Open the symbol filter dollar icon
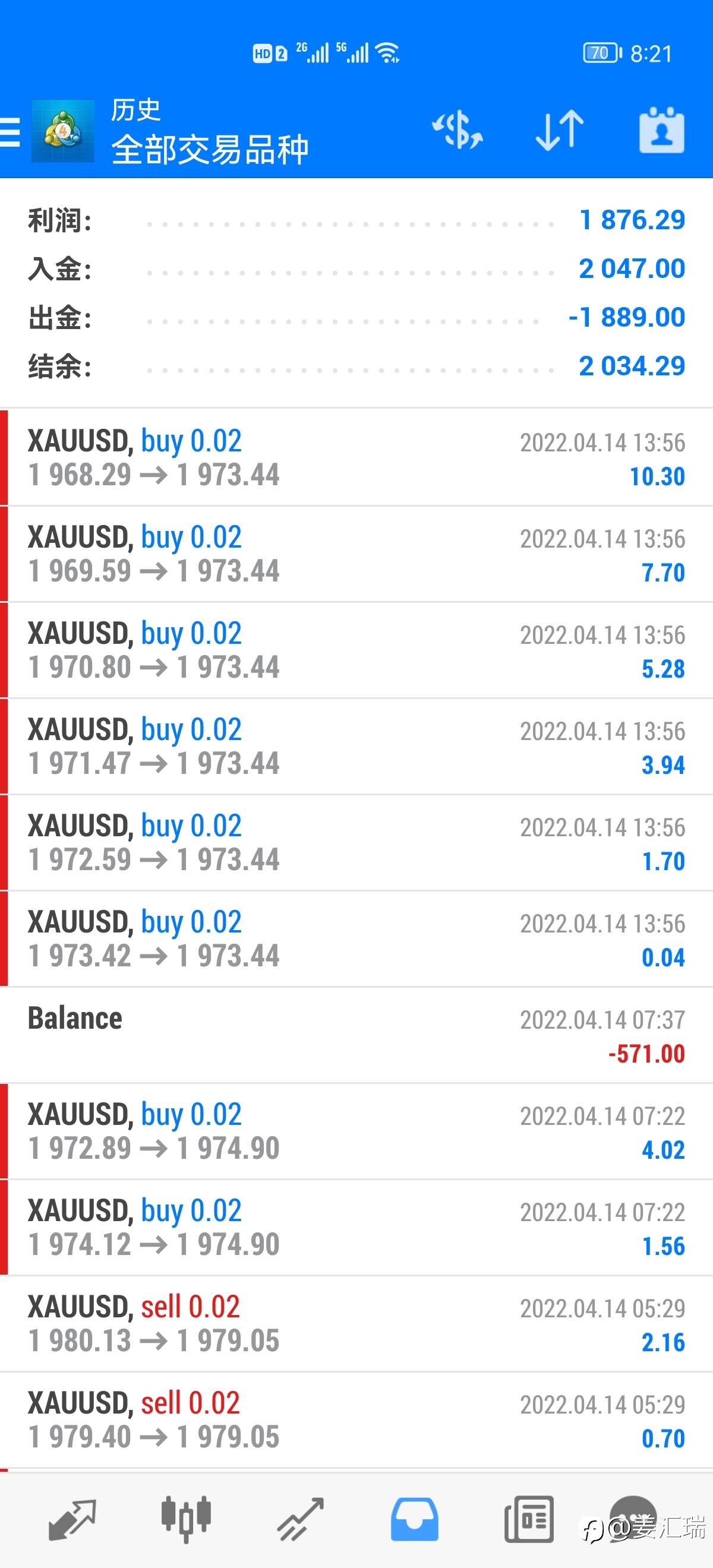This screenshot has width=713, height=1568. click(x=458, y=130)
